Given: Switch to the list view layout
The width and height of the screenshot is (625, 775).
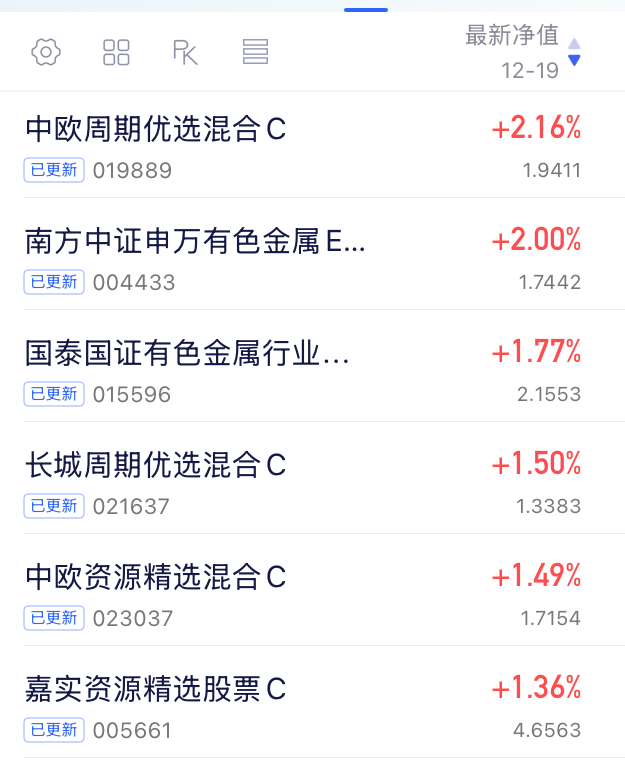Looking at the screenshot, I should 255,52.
